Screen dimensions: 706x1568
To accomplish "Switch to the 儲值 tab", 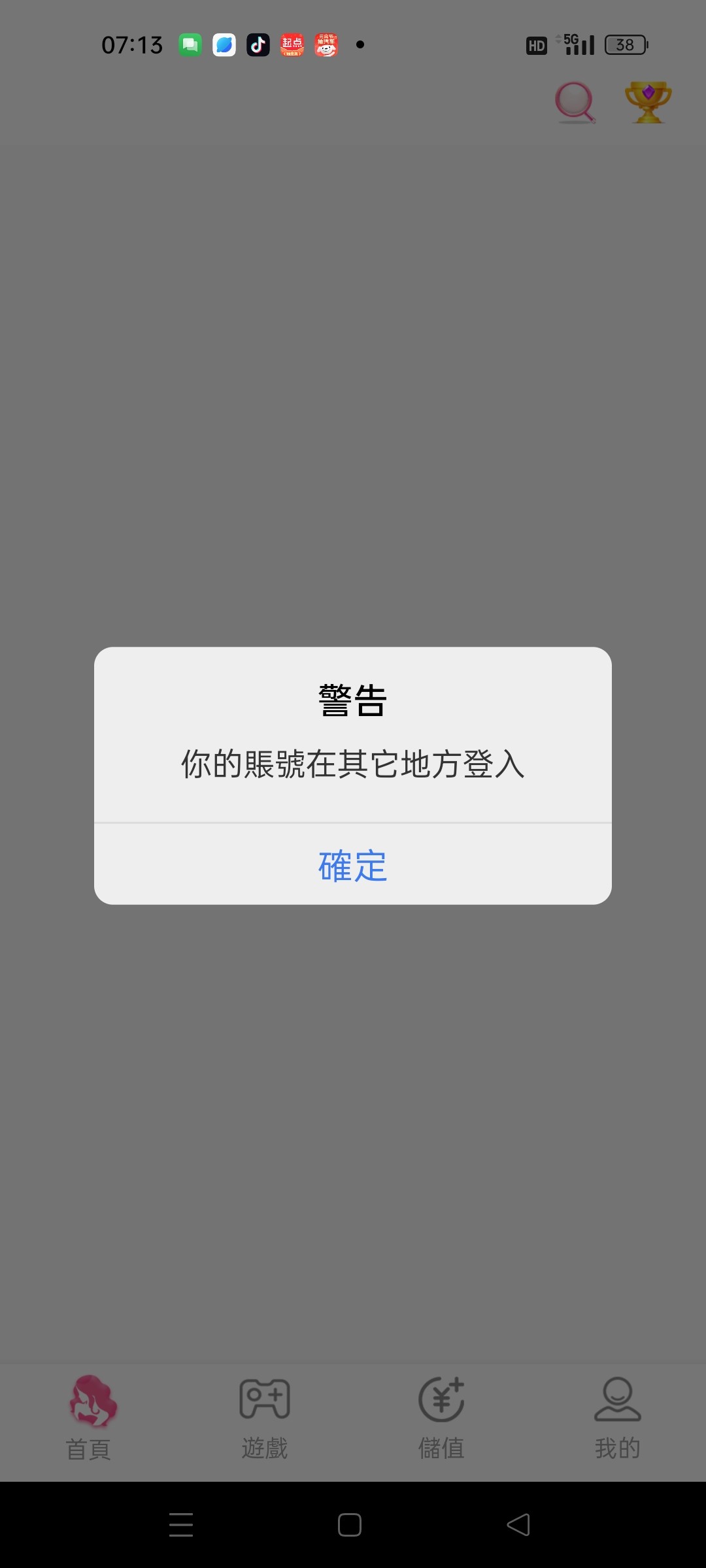I will pos(441,1416).
